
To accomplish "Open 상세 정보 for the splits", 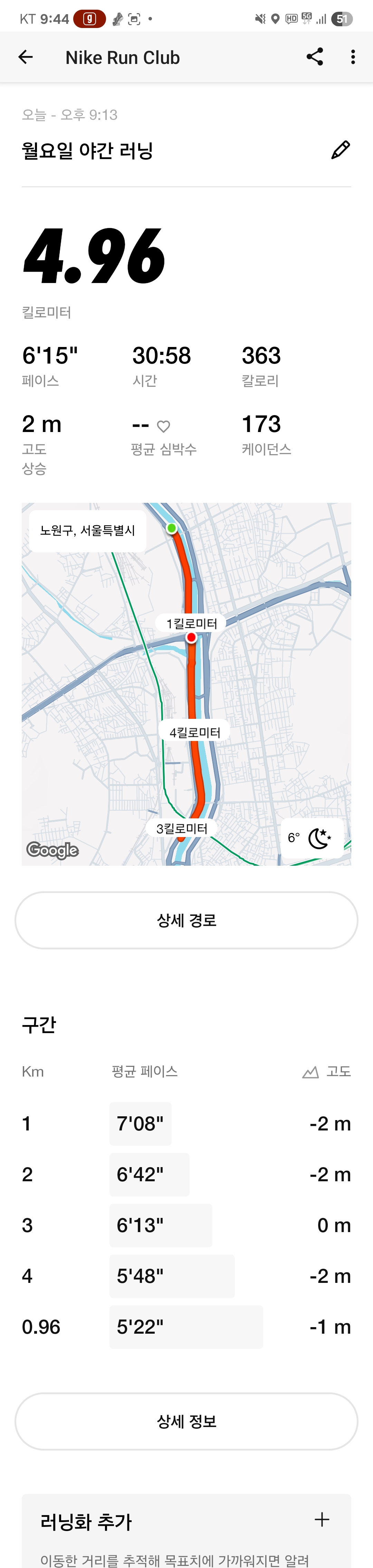I will pos(186,1421).
